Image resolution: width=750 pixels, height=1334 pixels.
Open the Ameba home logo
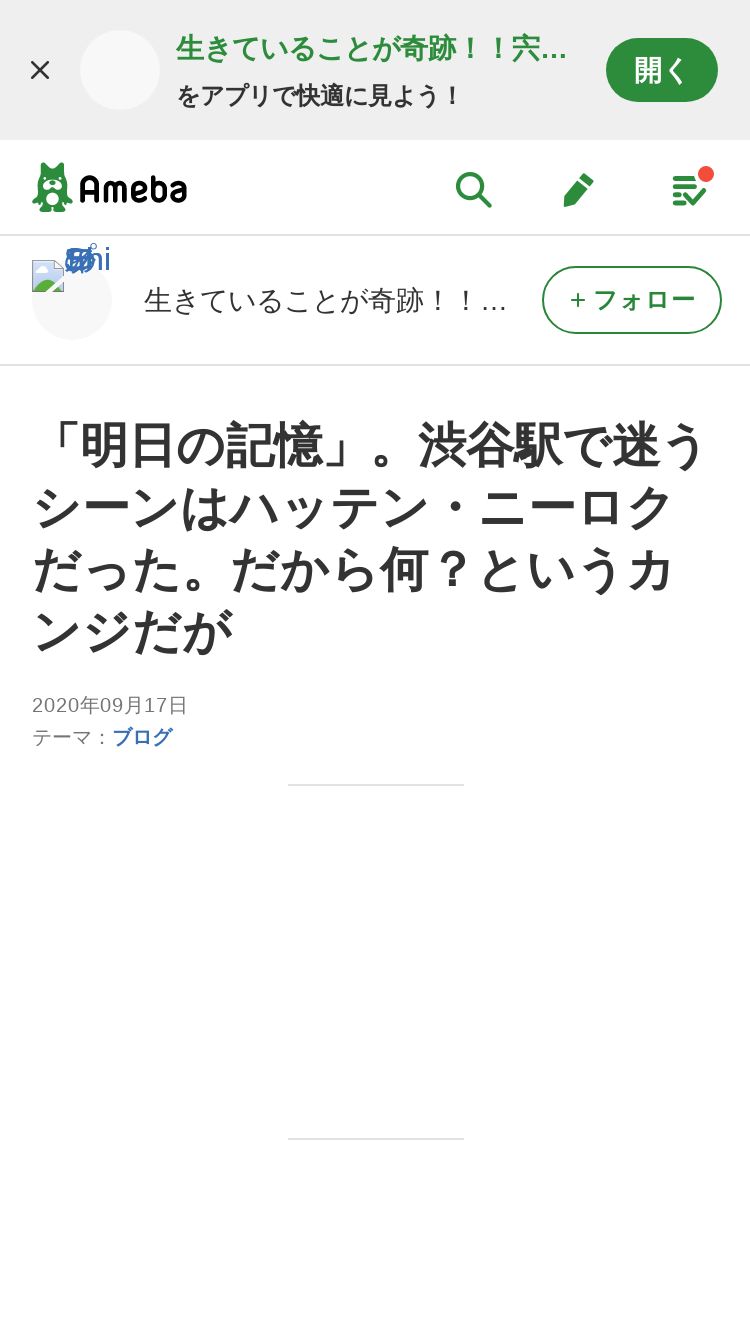tap(110, 188)
